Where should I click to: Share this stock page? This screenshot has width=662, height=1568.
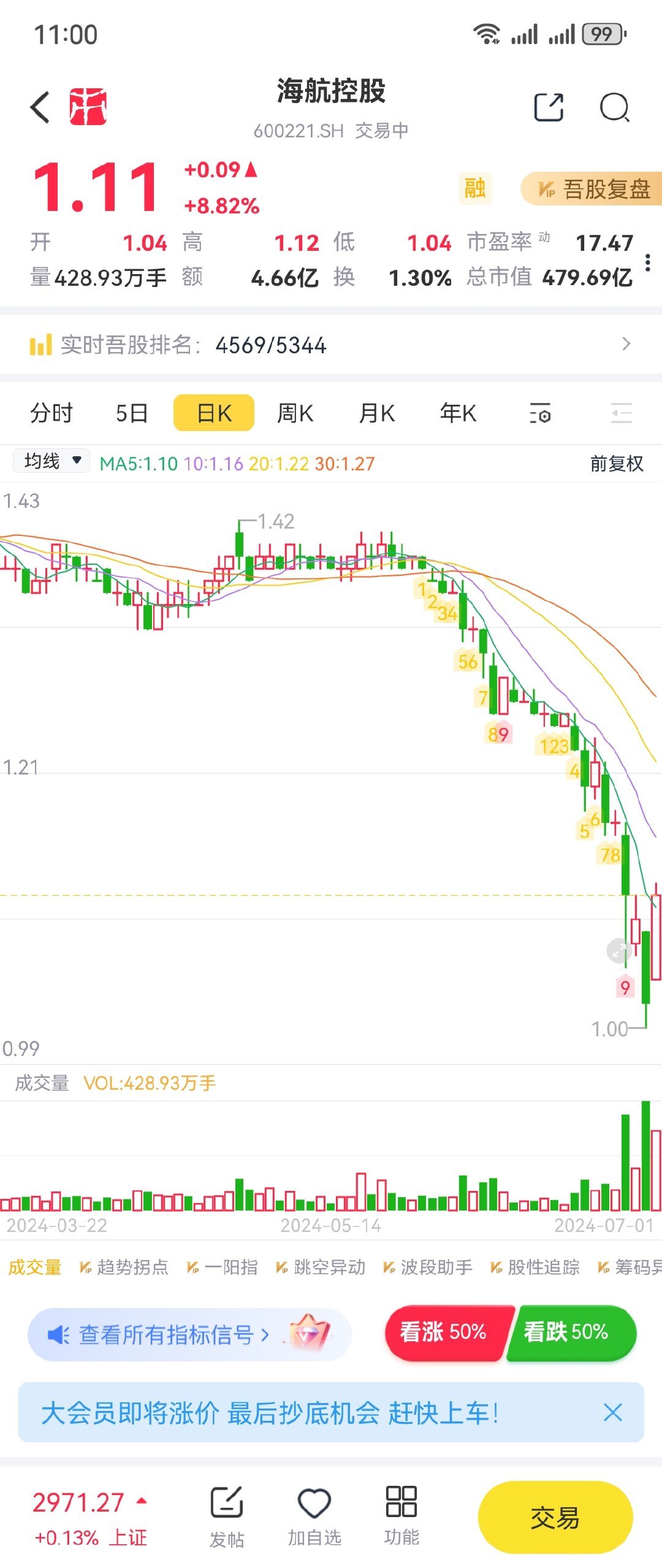coord(549,107)
